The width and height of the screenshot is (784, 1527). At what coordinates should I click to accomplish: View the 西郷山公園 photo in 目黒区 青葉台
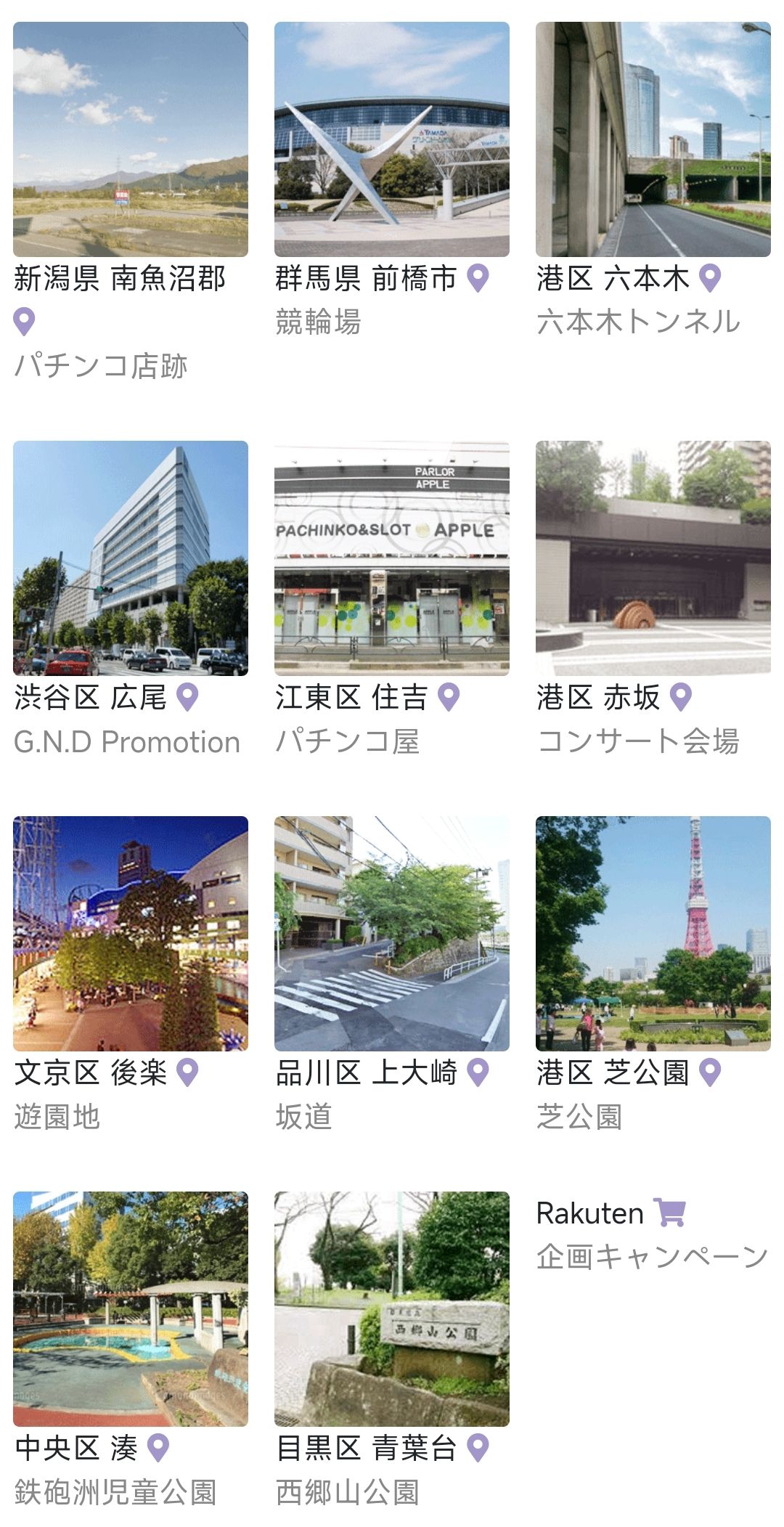pos(392,1308)
